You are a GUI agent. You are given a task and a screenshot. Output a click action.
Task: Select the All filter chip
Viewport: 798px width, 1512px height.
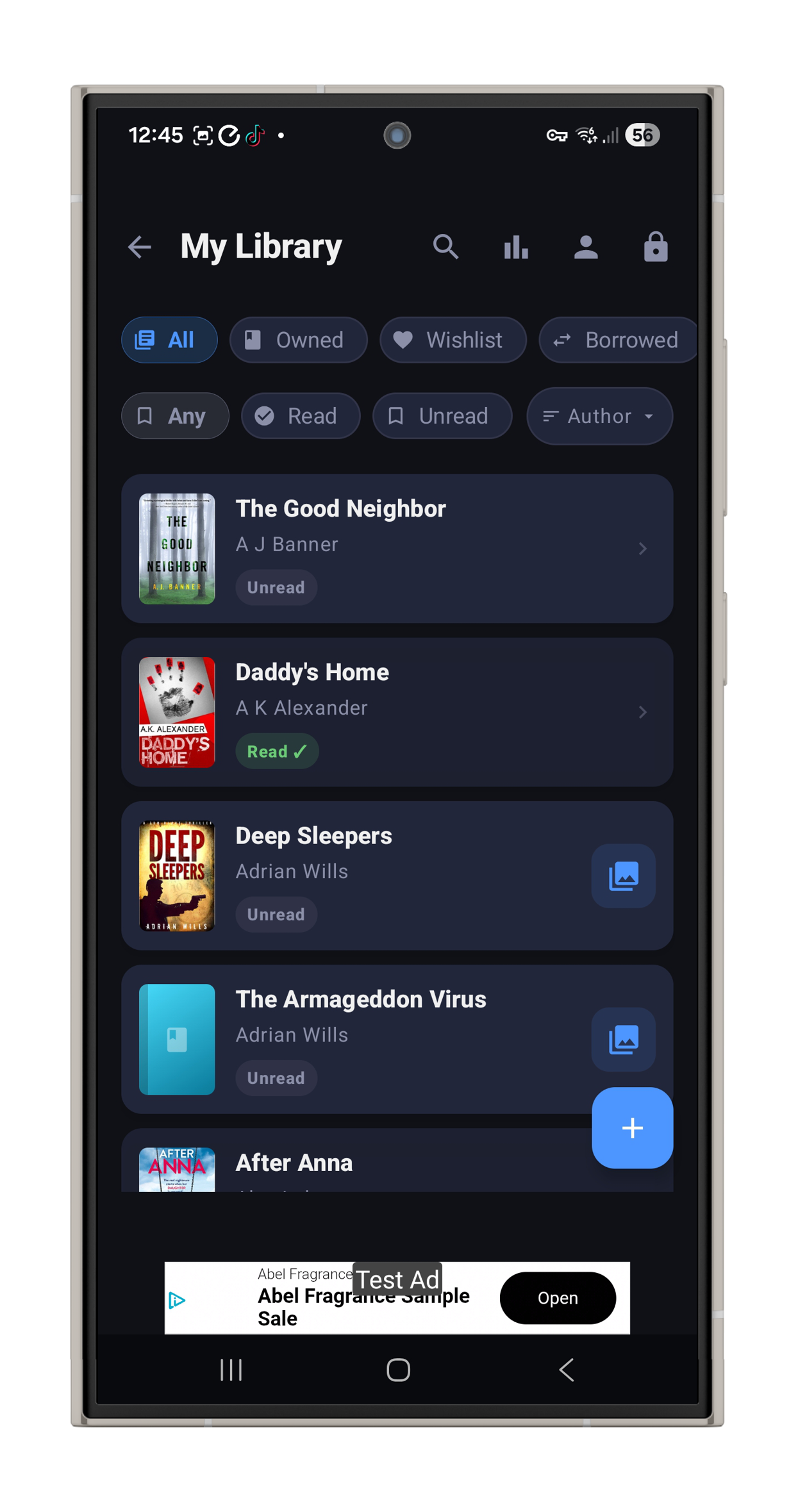(169, 340)
